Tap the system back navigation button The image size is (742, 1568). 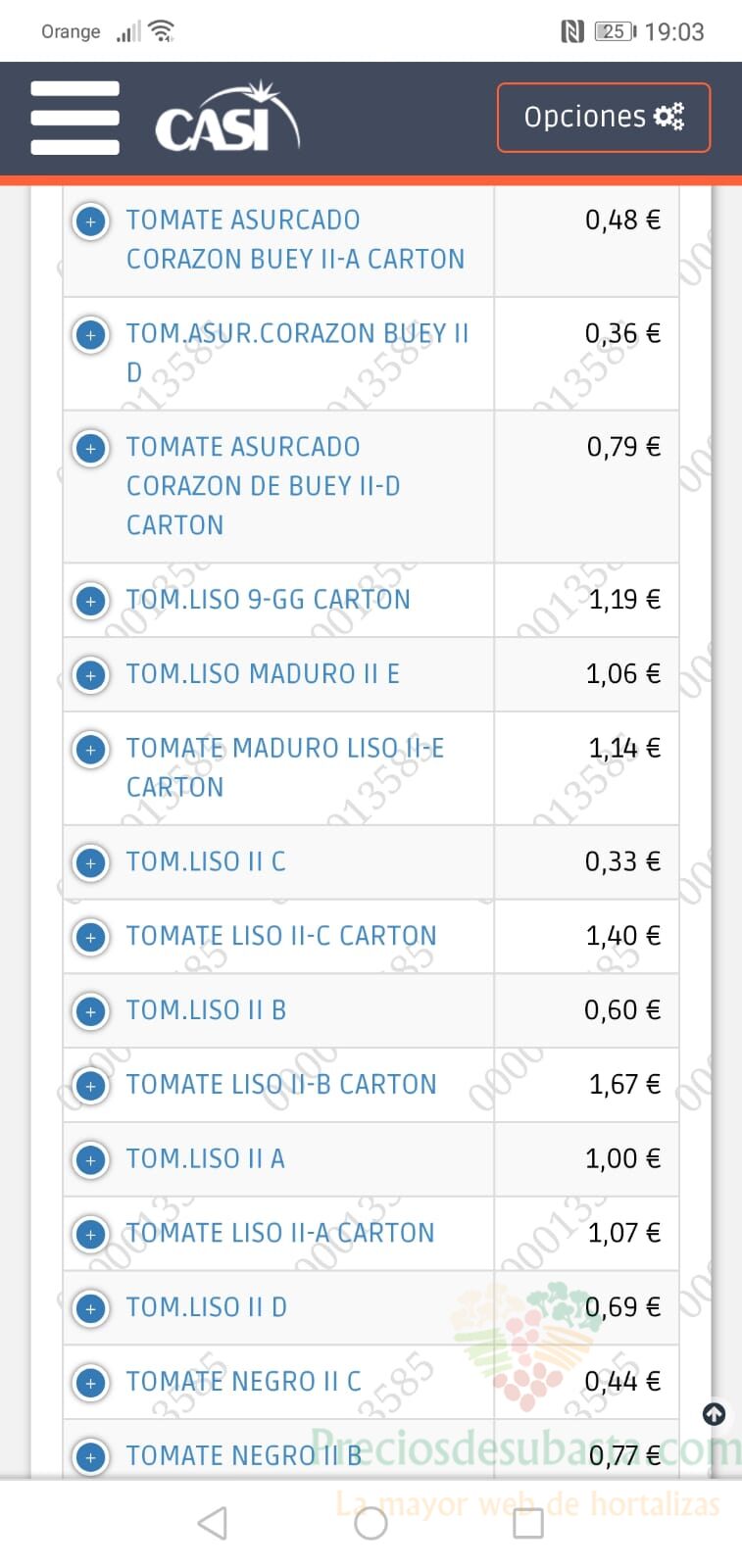(213, 1523)
